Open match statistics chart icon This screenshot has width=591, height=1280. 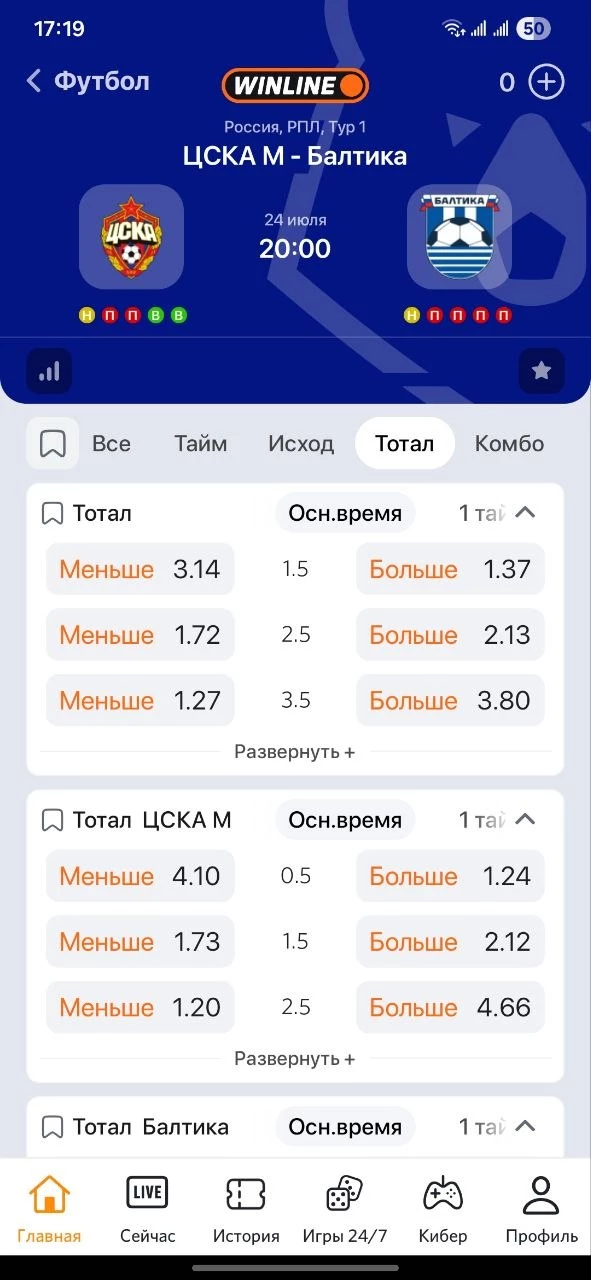pos(49,372)
